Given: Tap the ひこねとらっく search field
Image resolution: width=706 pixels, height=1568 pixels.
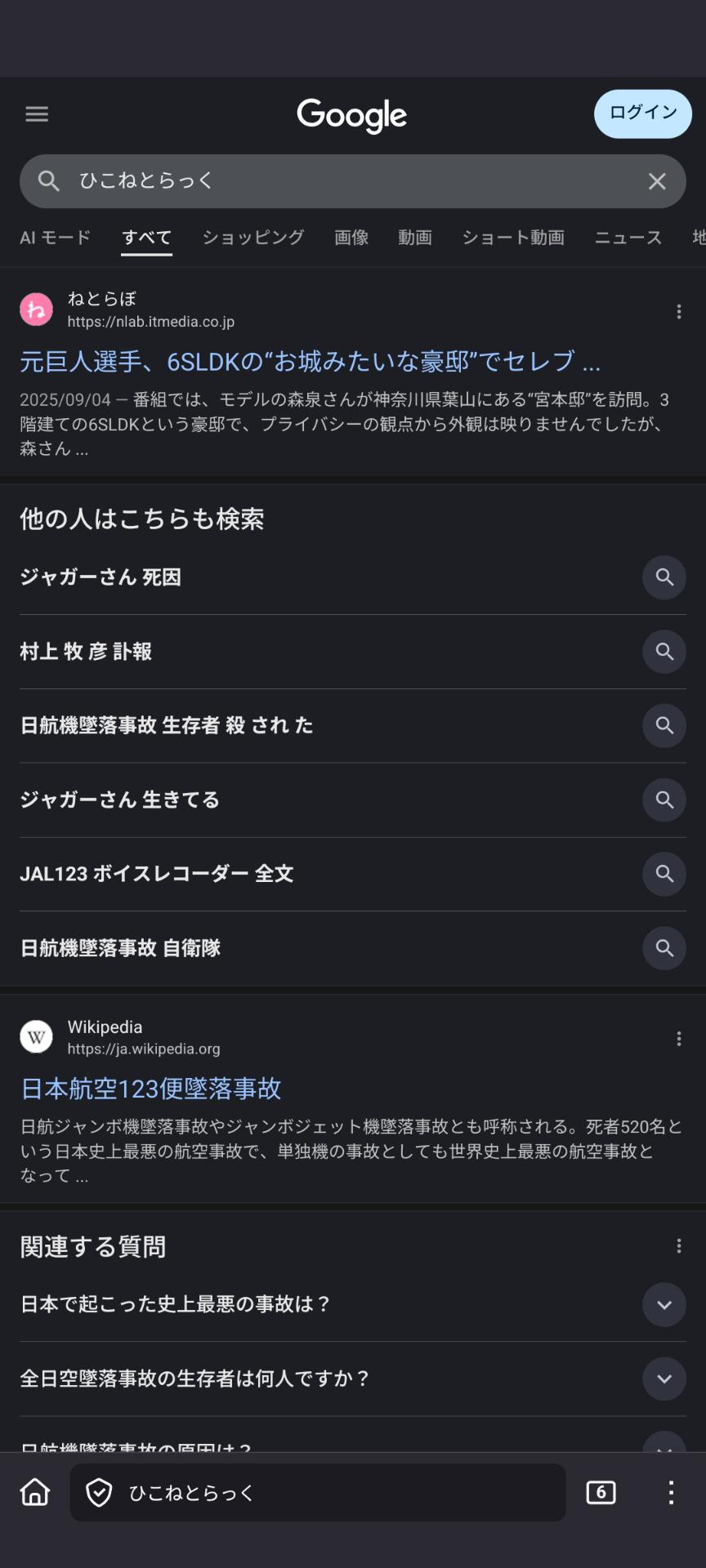Looking at the screenshot, I should (343, 181).
